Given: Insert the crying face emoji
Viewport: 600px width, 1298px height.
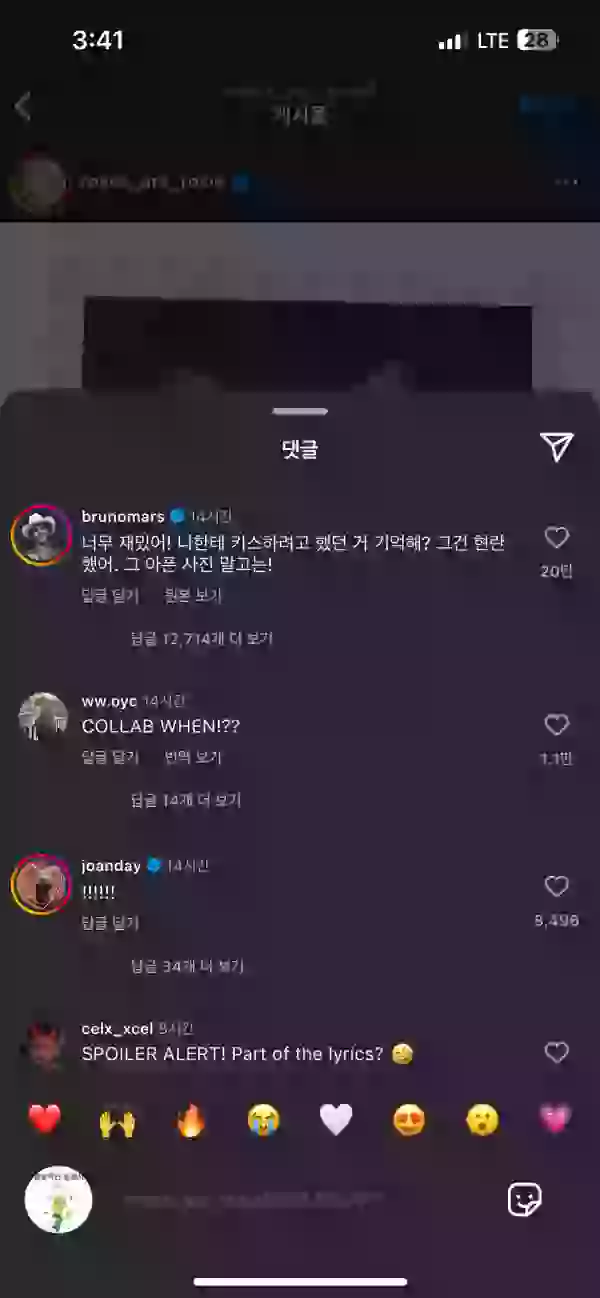Looking at the screenshot, I should (x=263, y=1120).
